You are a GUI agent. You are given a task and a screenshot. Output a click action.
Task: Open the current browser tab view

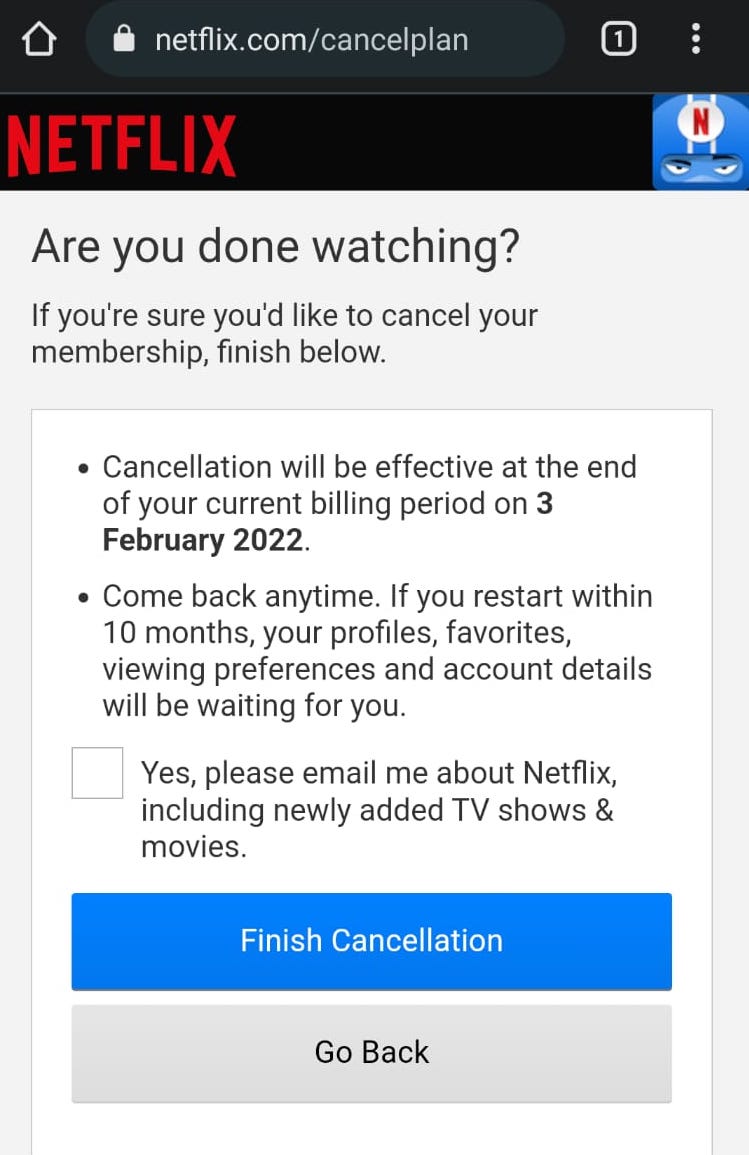click(618, 39)
